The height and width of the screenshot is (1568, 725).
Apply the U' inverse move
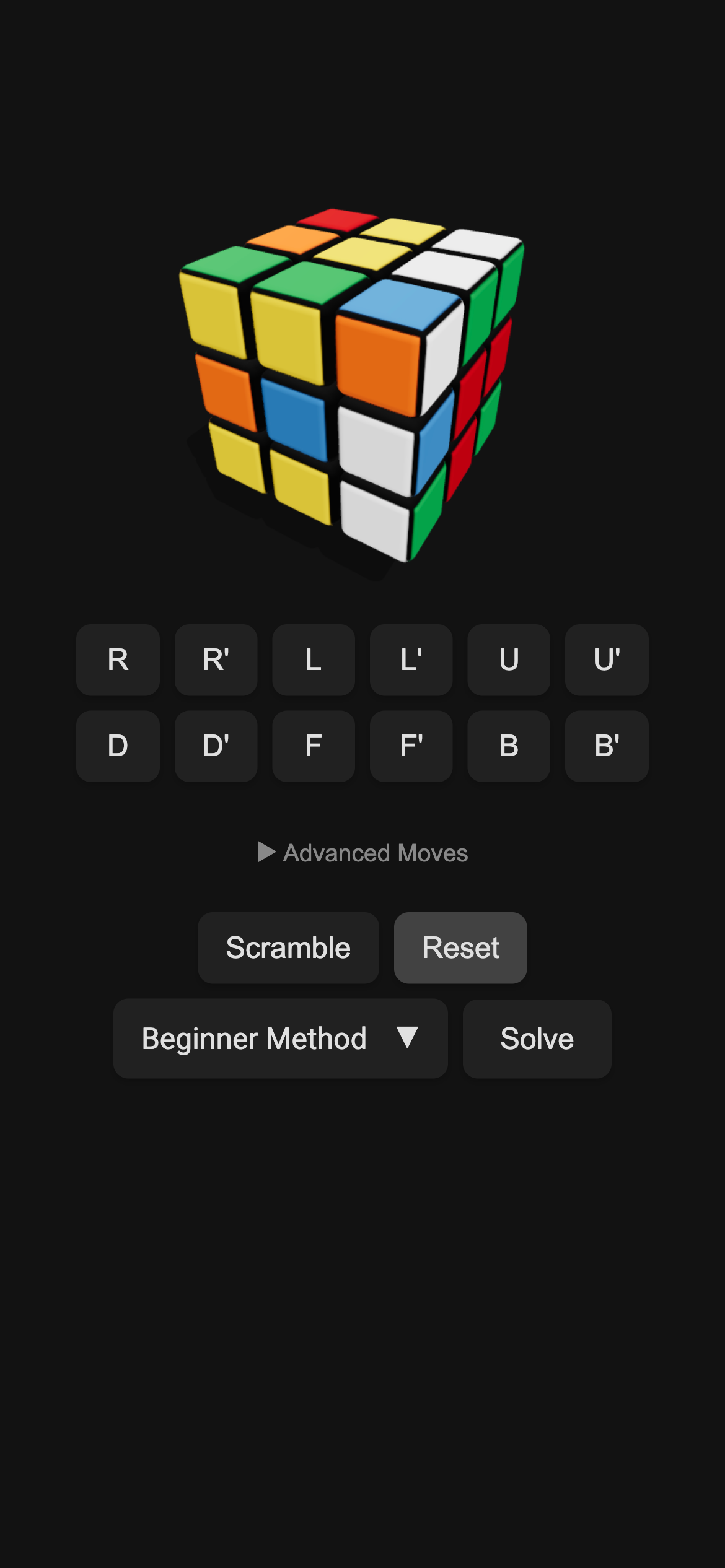(x=607, y=660)
